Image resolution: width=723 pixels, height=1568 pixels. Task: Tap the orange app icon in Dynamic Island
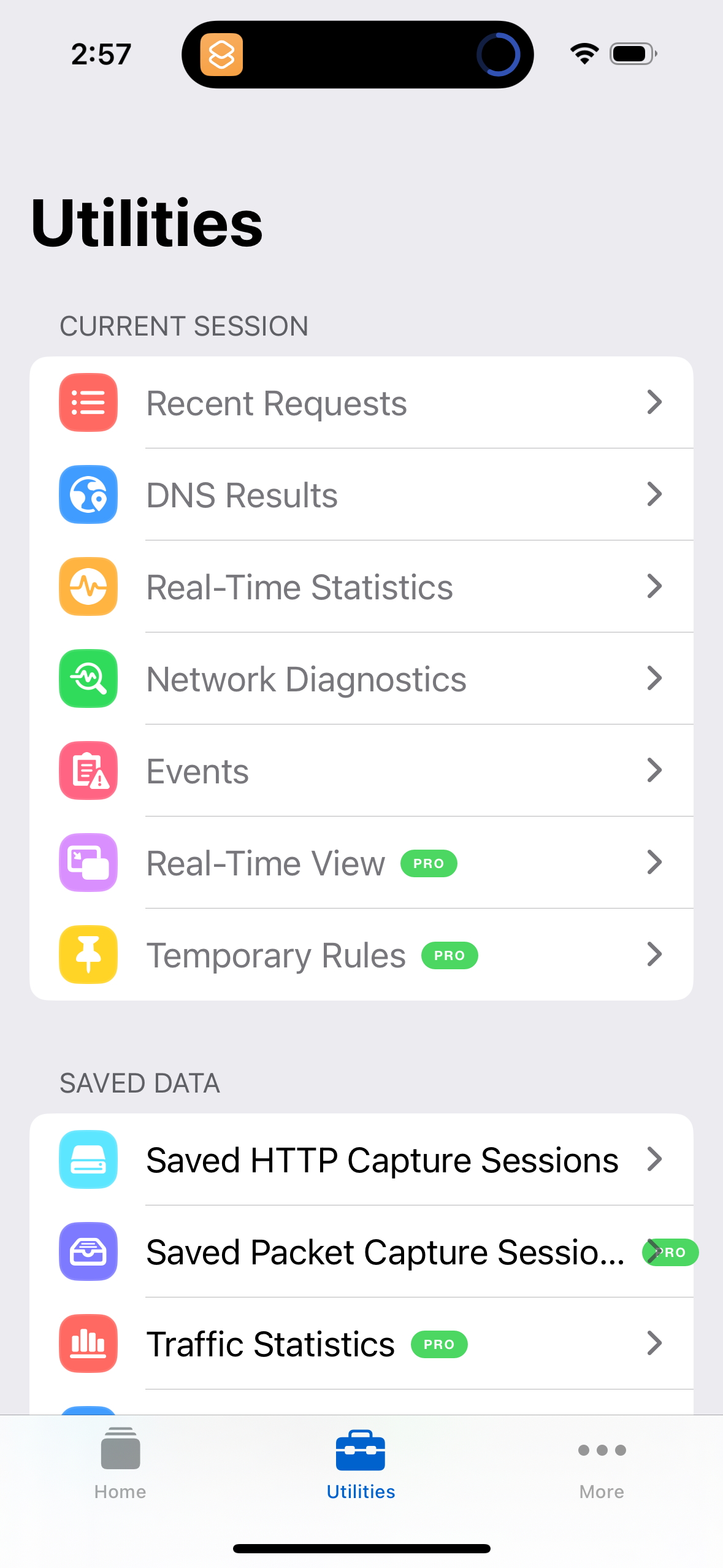pyautogui.click(x=222, y=54)
